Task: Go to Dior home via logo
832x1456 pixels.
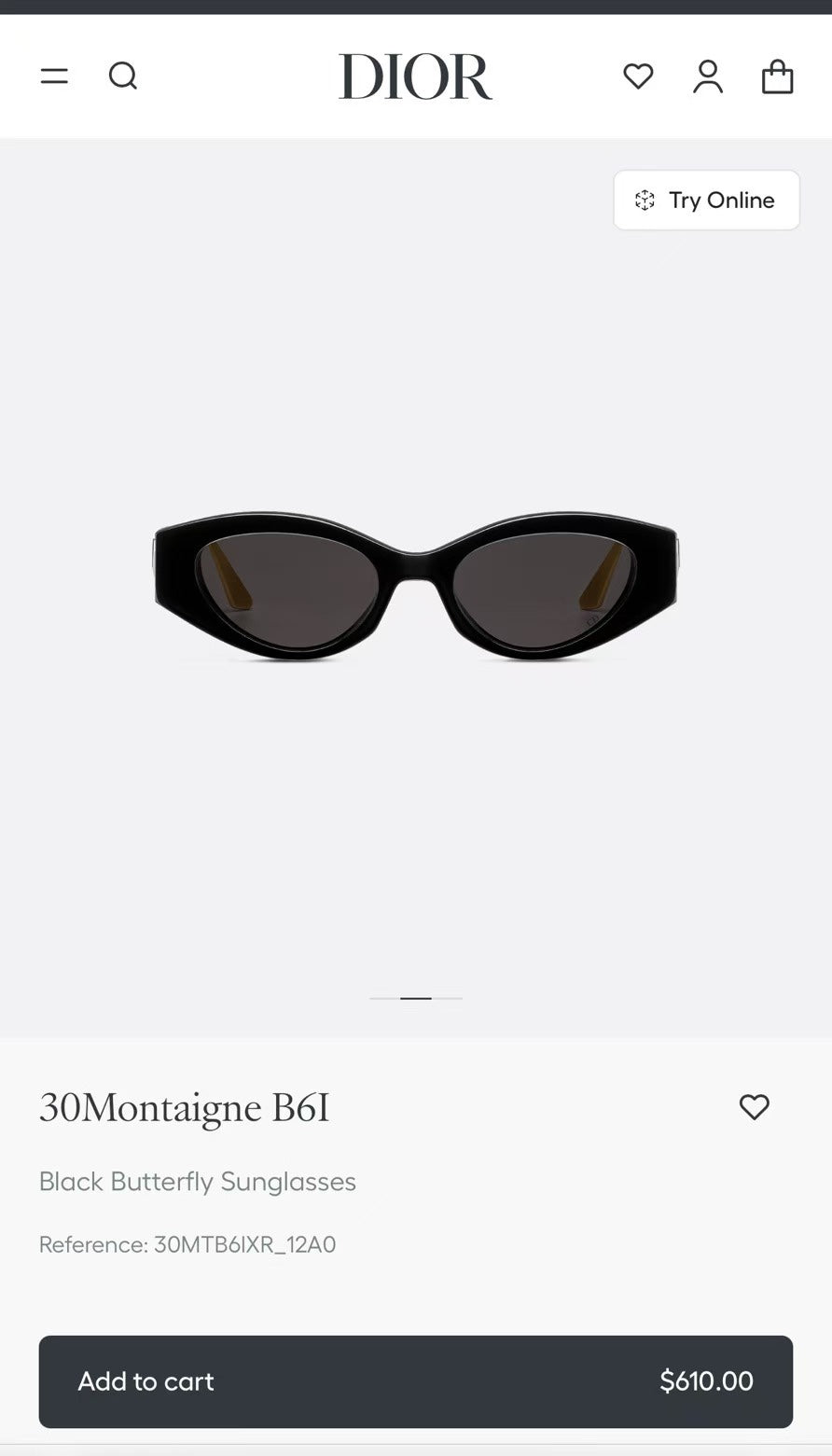Action: (x=415, y=76)
